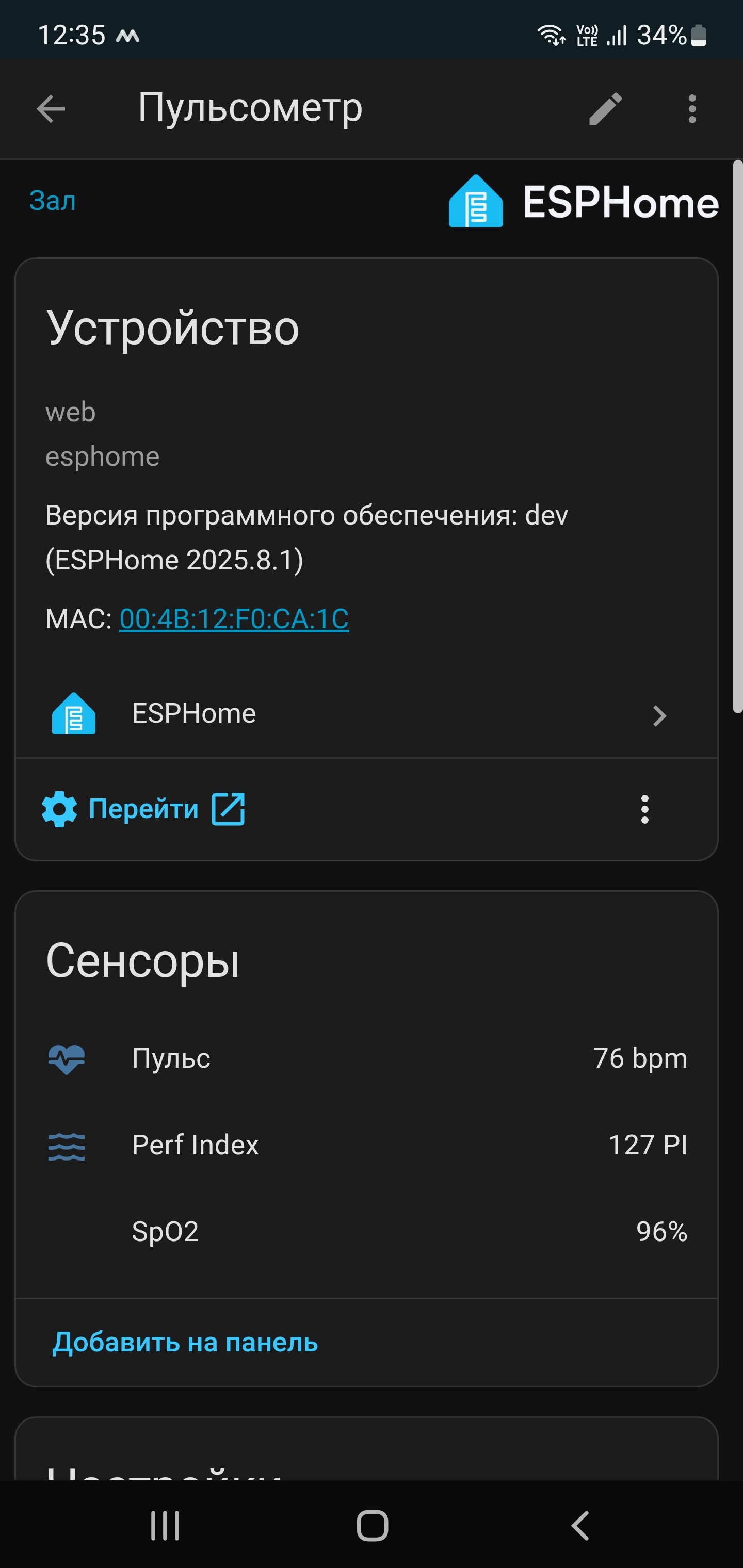Tap the external link icon beside Перейти
Screen dimensions: 743x1568
tap(229, 809)
